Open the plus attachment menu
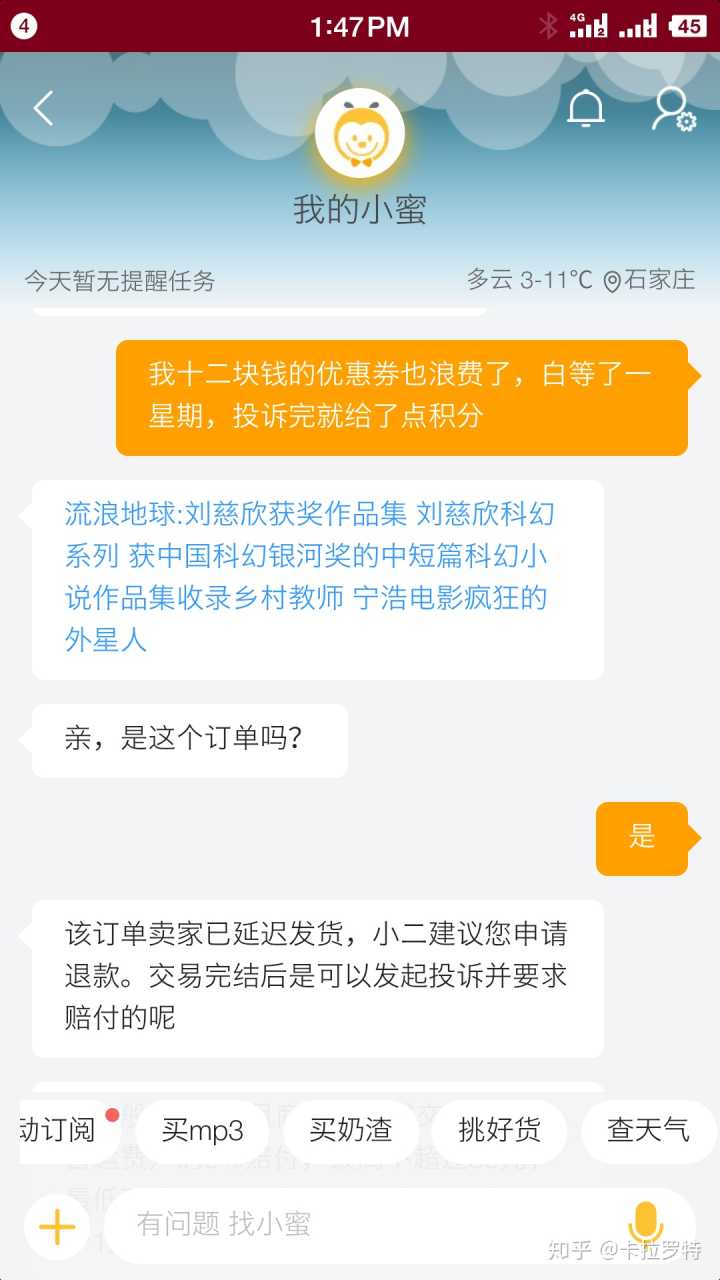The image size is (720, 1280). point(57,1225)
